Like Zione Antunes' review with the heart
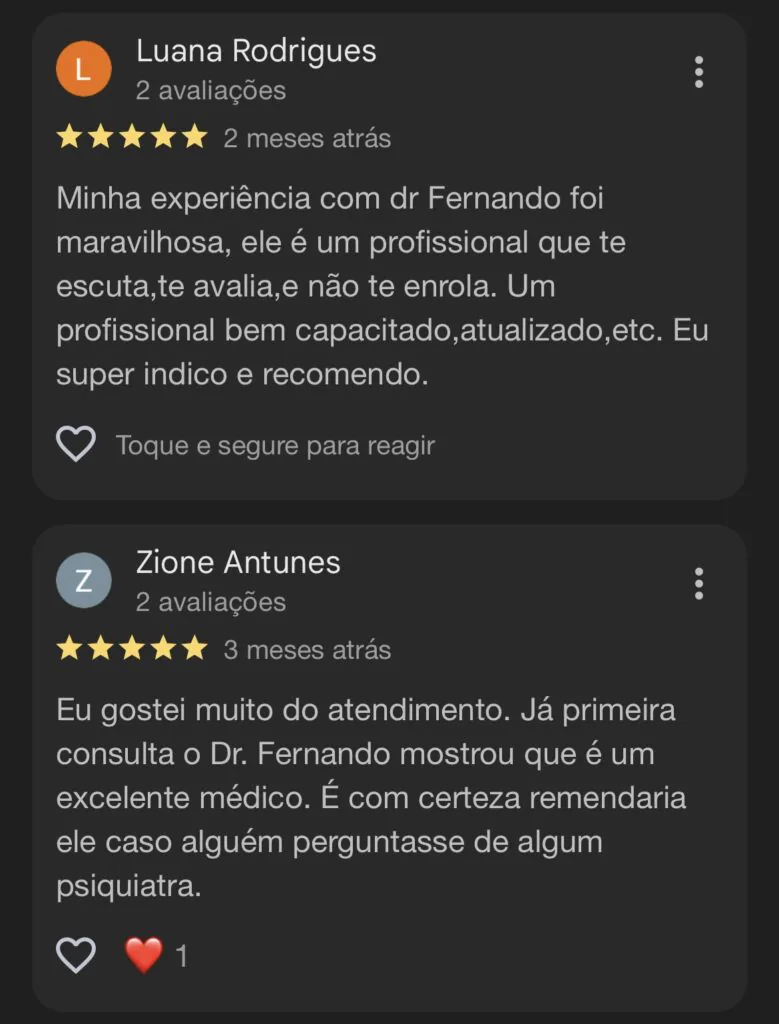The height and width of the screenshot is (1024, 779). tap(76, 956)
